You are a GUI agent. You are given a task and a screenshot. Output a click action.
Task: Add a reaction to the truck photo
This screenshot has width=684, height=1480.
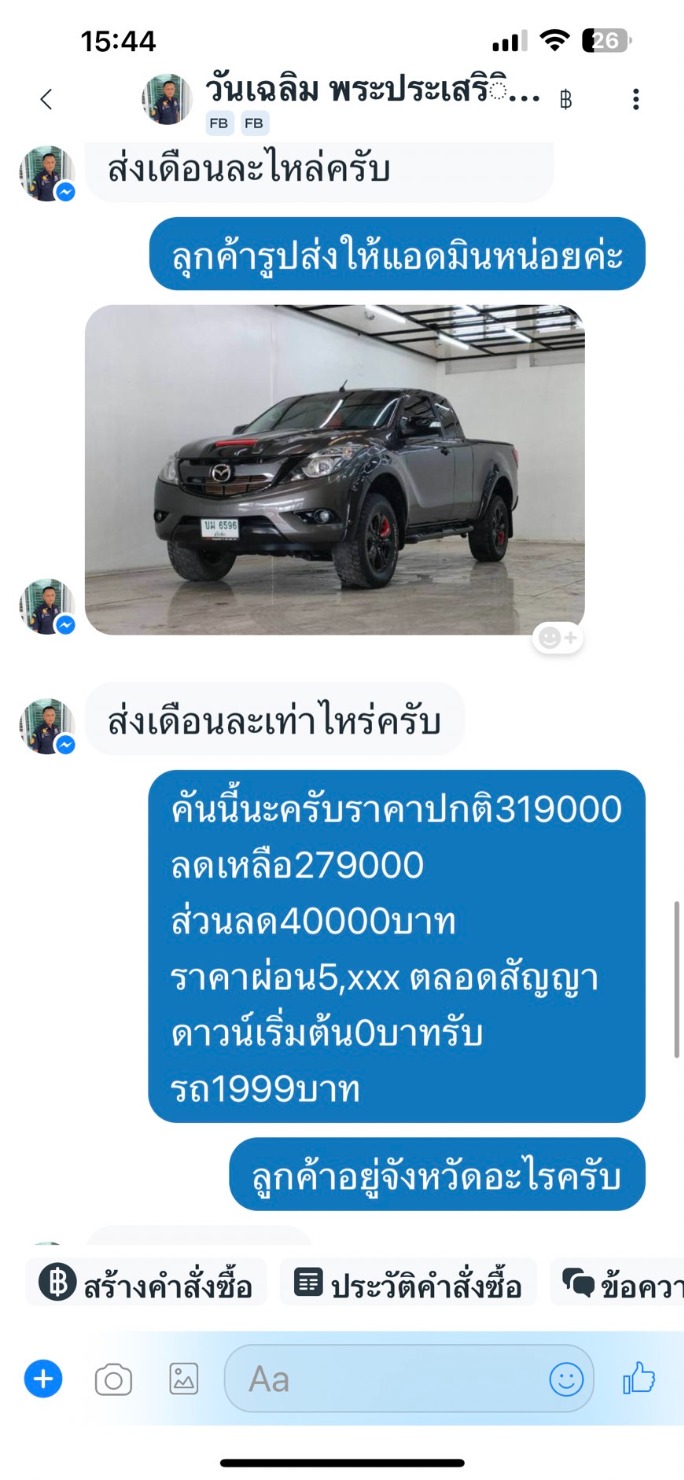(x=557, y=637)
